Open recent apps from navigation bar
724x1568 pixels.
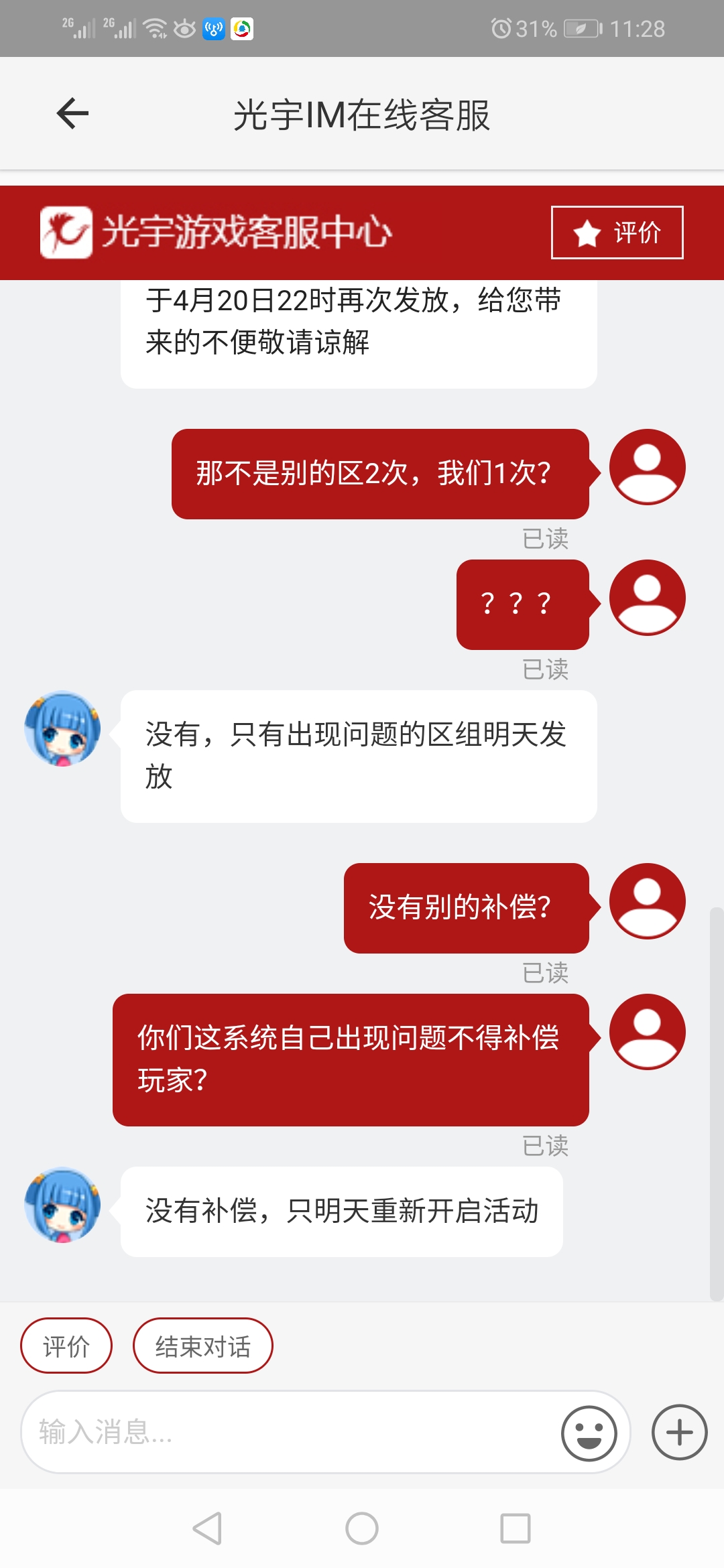515,1529
